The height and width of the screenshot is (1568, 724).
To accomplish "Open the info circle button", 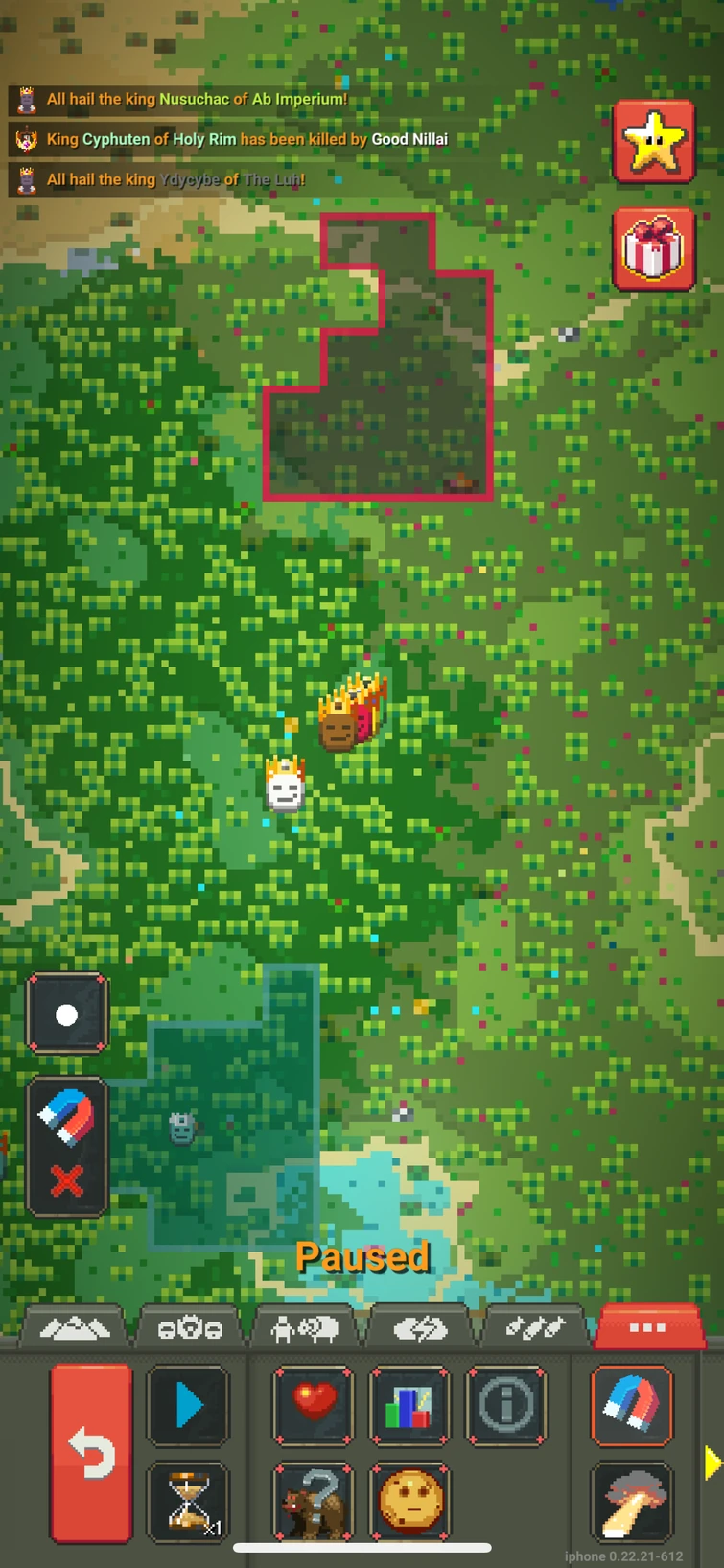I will pyautogui.click(x=506, y=1406).
